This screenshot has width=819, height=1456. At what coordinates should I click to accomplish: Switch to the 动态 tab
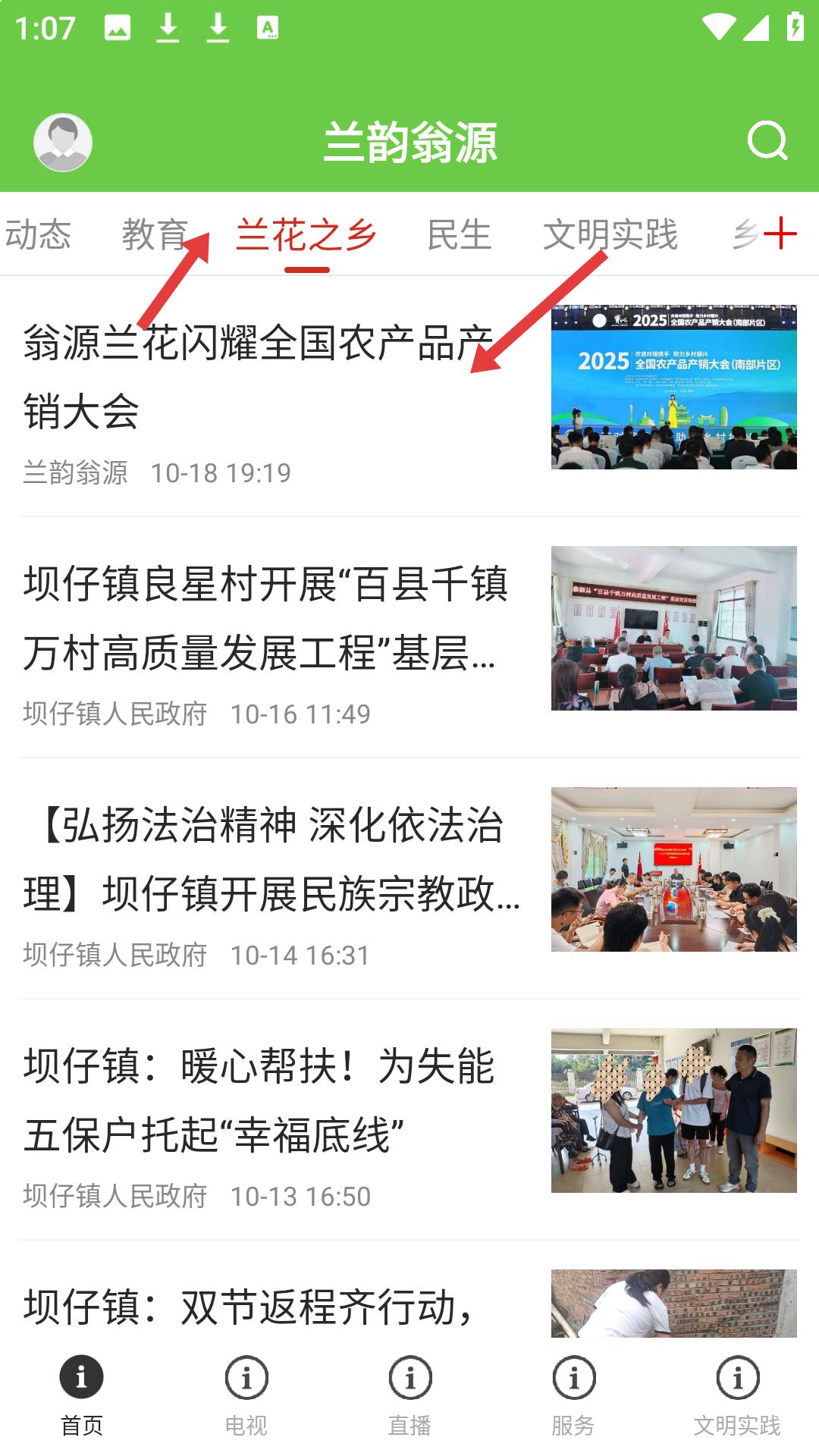38,234
